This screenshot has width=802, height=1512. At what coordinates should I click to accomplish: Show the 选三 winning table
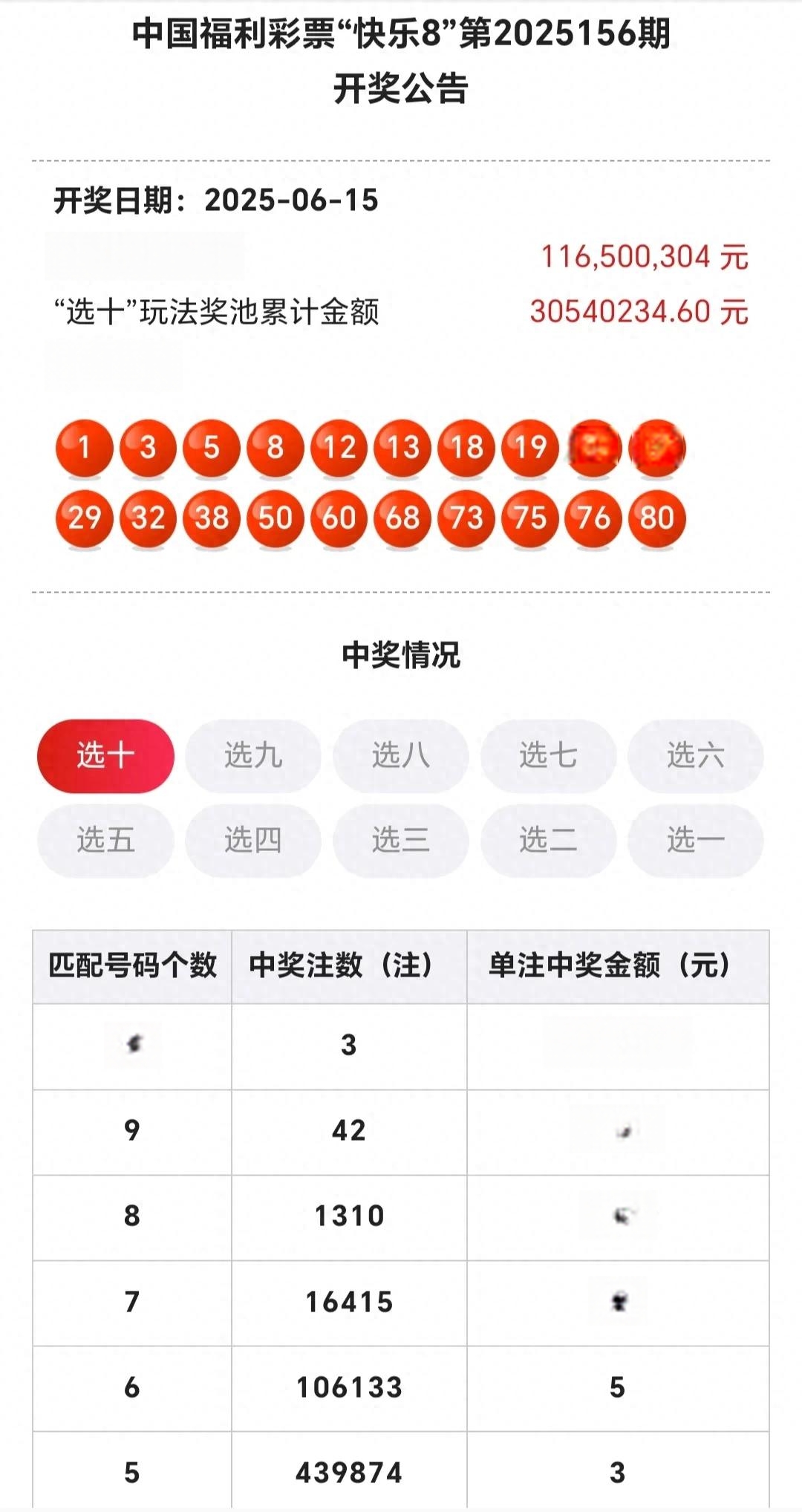point(400,840)
